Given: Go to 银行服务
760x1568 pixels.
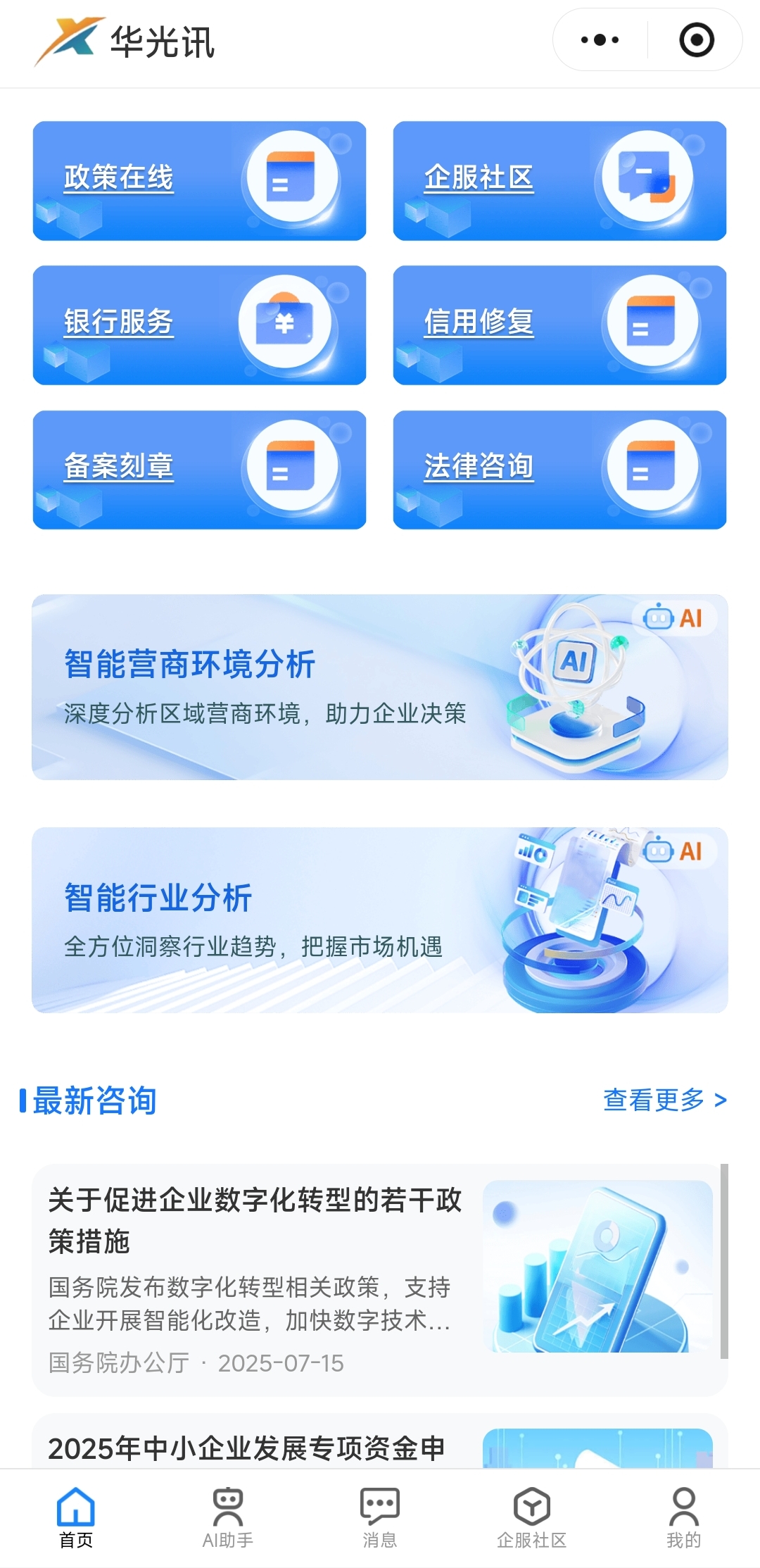Looking at the screenshot, I should [x=199, y=325].
